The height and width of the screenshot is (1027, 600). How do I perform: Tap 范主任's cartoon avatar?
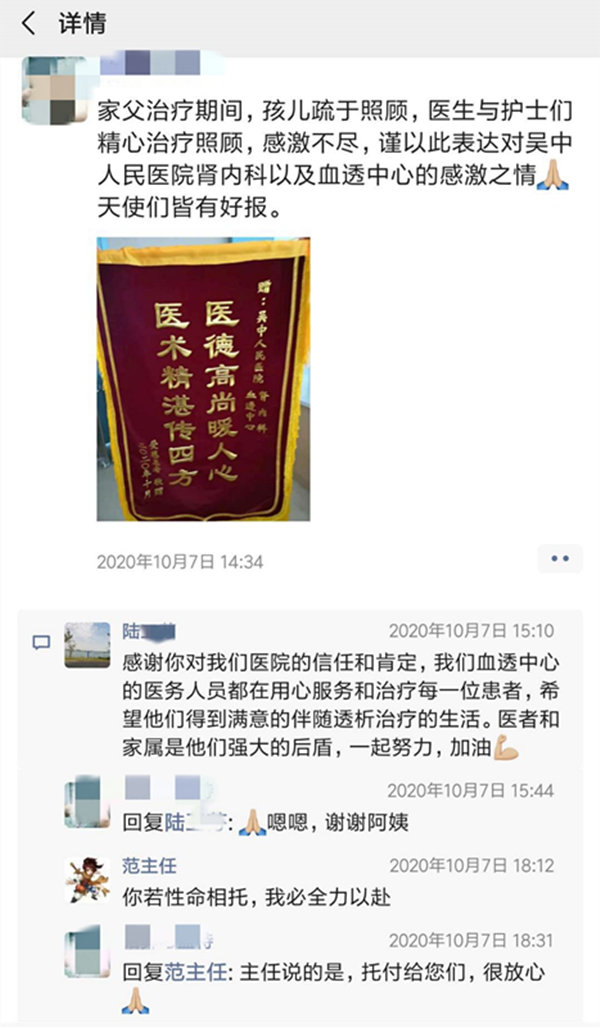87,881
